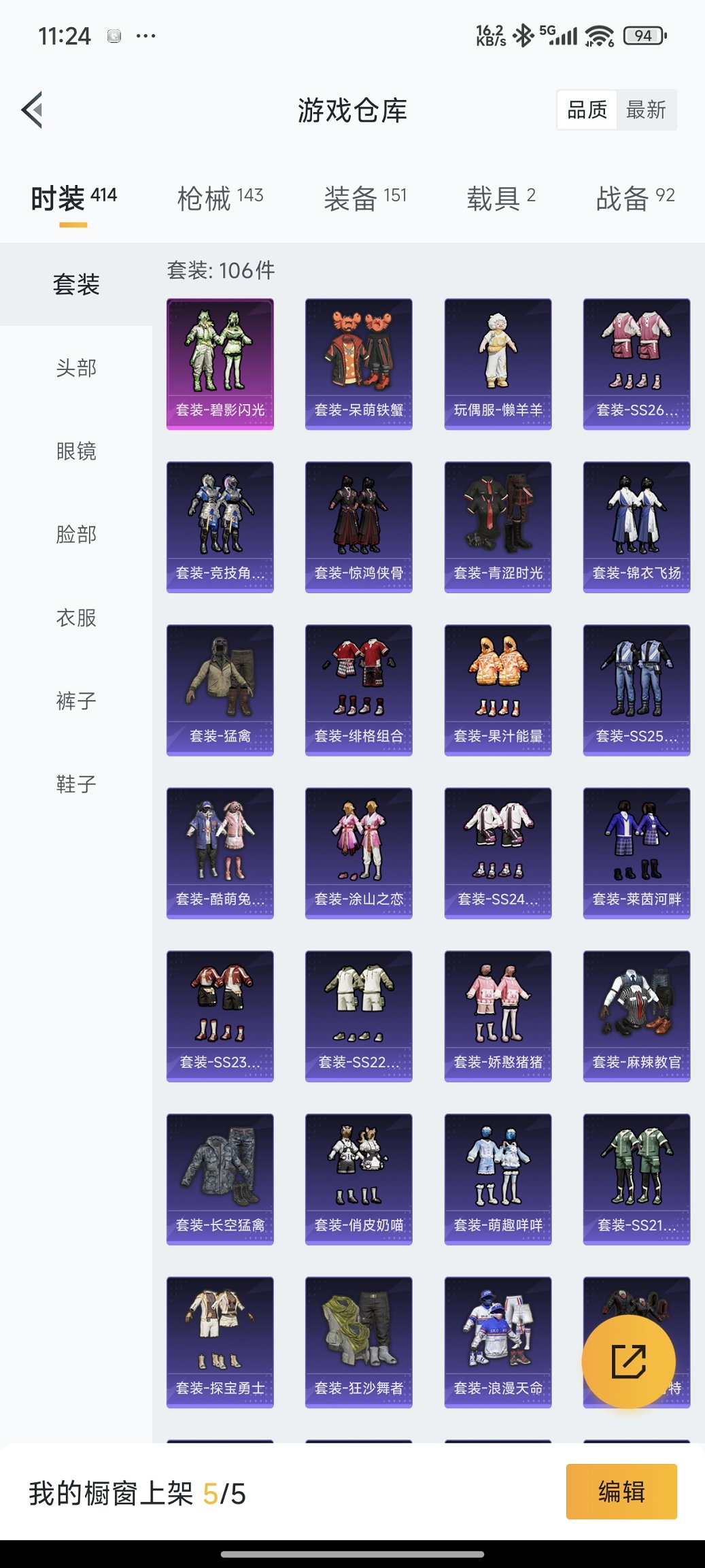Sort items by 品质
The width and height of the screenshot is (705, 1568).
pyautogui.click(x=587, y=110)
